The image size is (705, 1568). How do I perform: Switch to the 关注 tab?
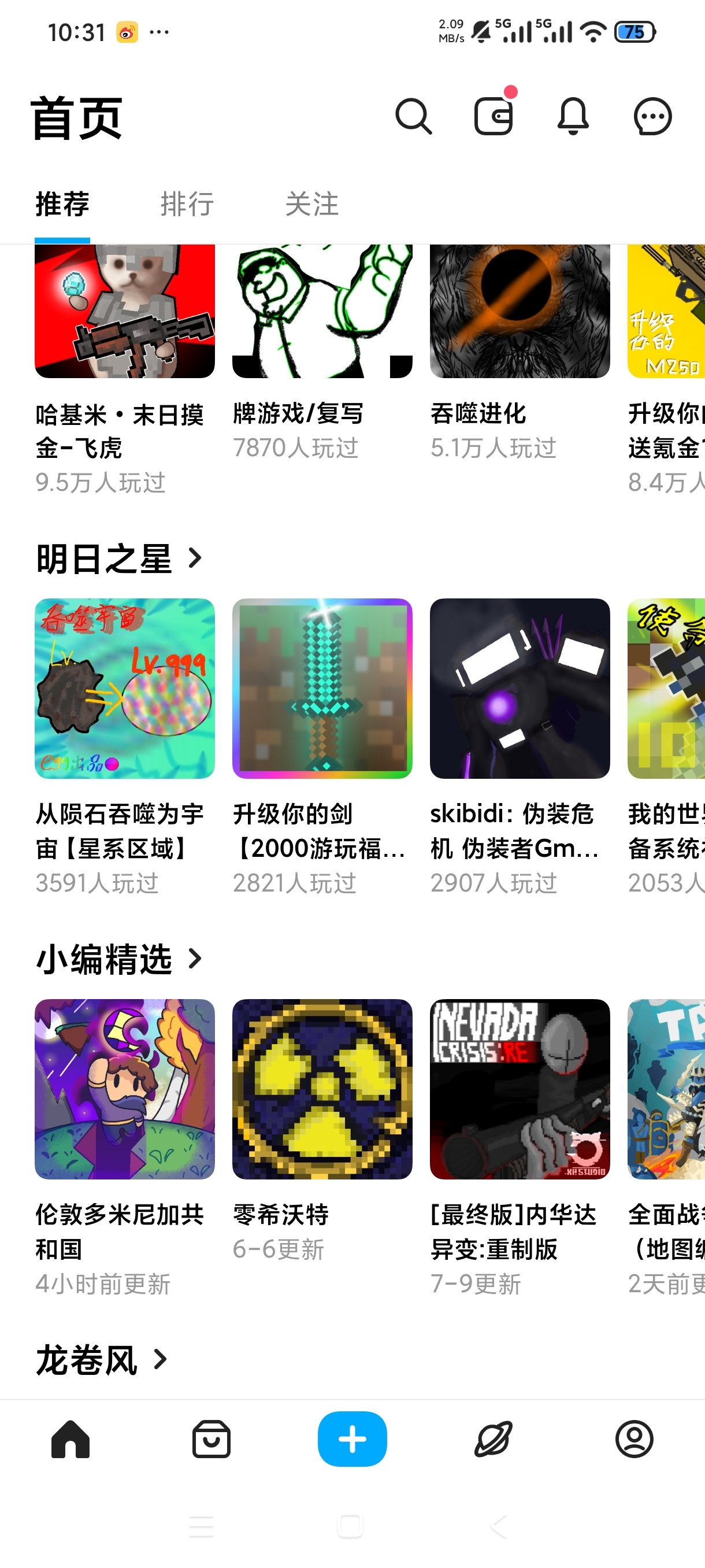[312, 204]
